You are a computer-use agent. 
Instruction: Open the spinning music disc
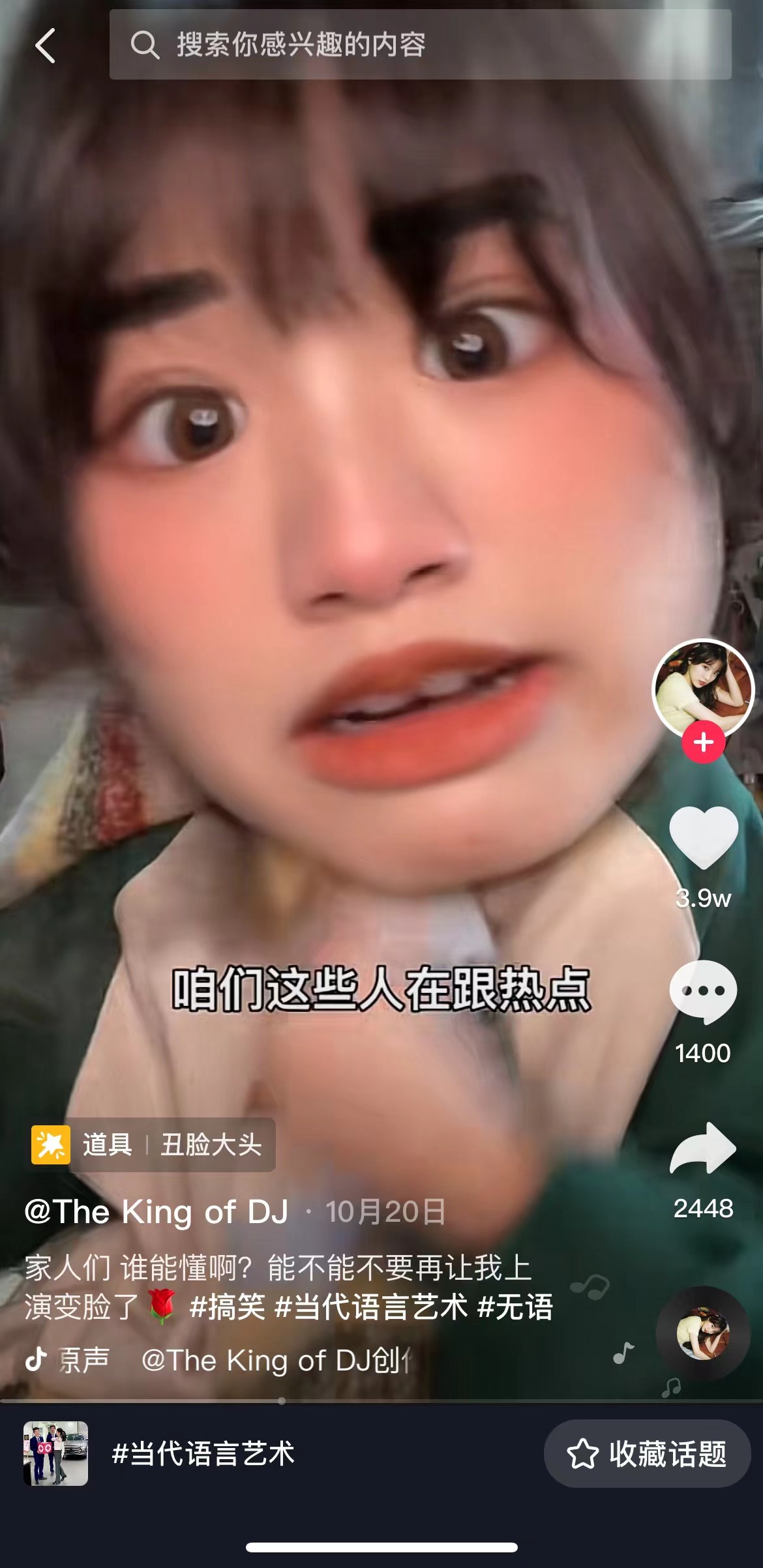[x=702, y=1333]
